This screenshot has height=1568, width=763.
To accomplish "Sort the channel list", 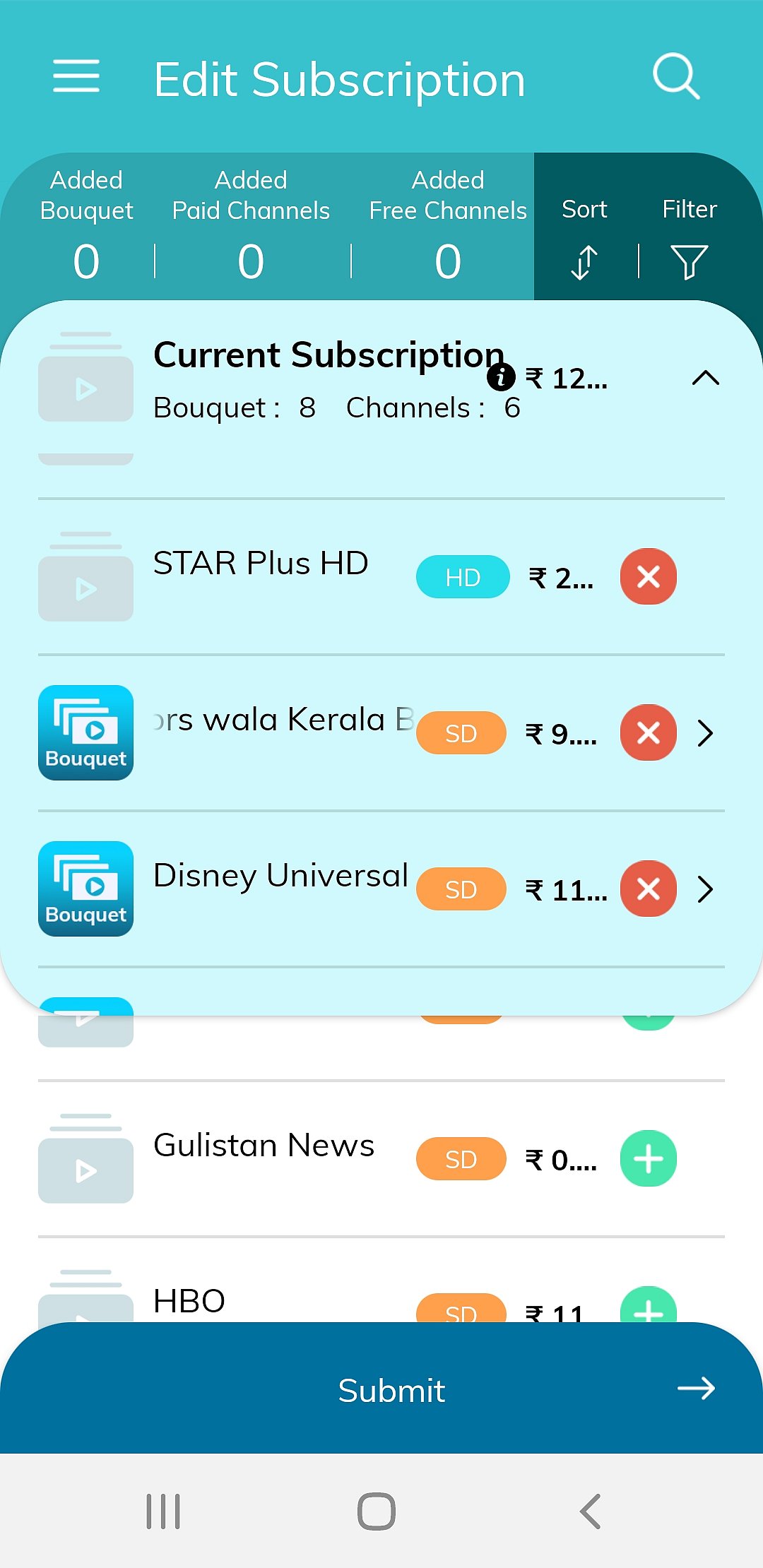I will click(x=584, y=261).
